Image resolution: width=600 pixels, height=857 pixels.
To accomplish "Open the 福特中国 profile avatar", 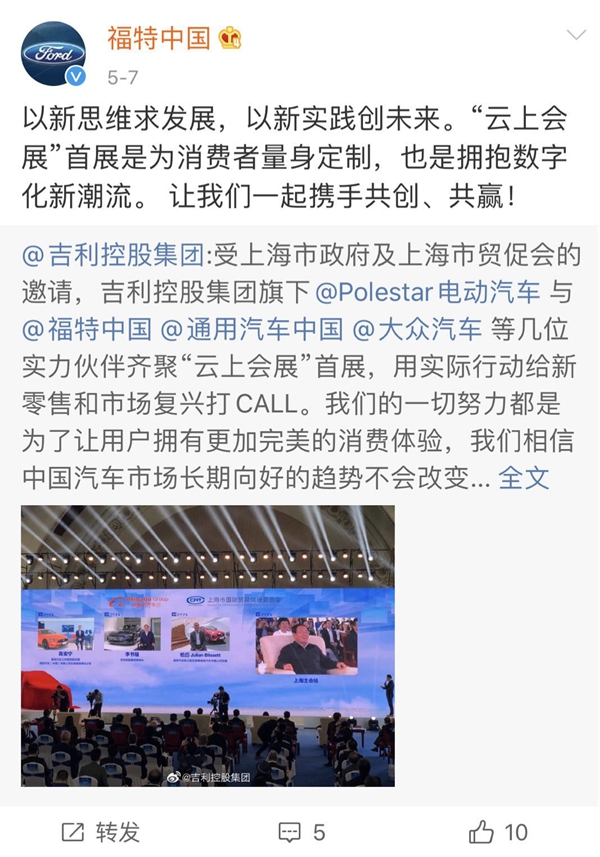I will point(53,53).
